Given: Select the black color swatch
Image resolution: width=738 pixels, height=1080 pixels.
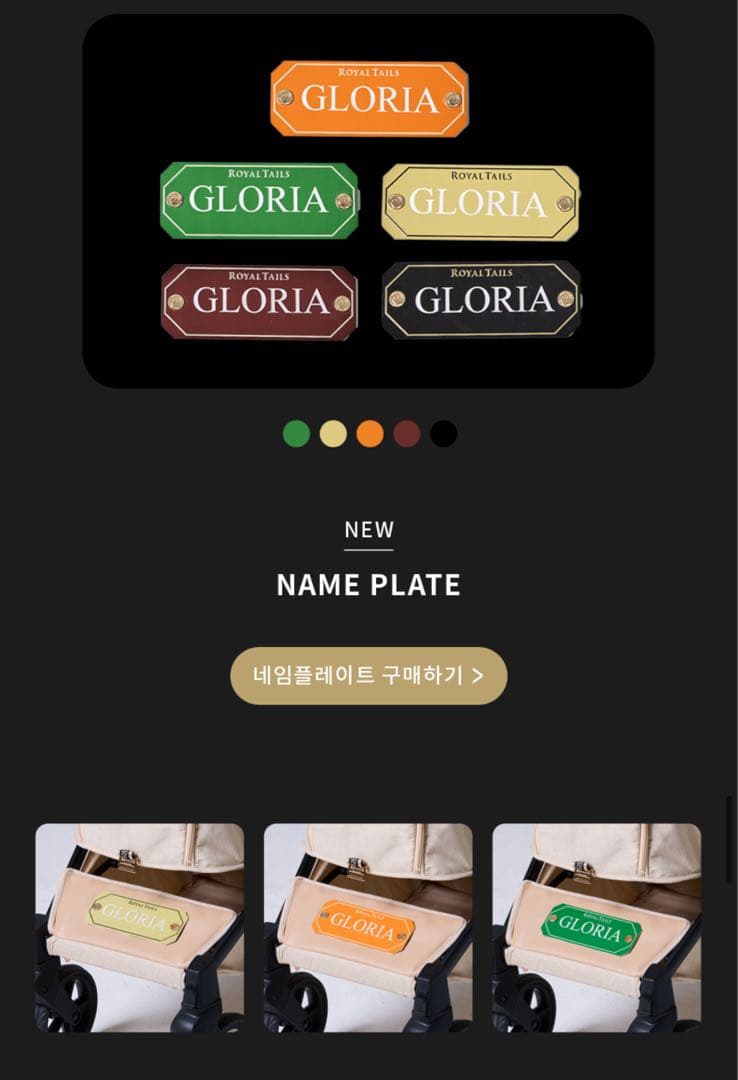Looking at the screenshot, I should (x=443, y=434).
